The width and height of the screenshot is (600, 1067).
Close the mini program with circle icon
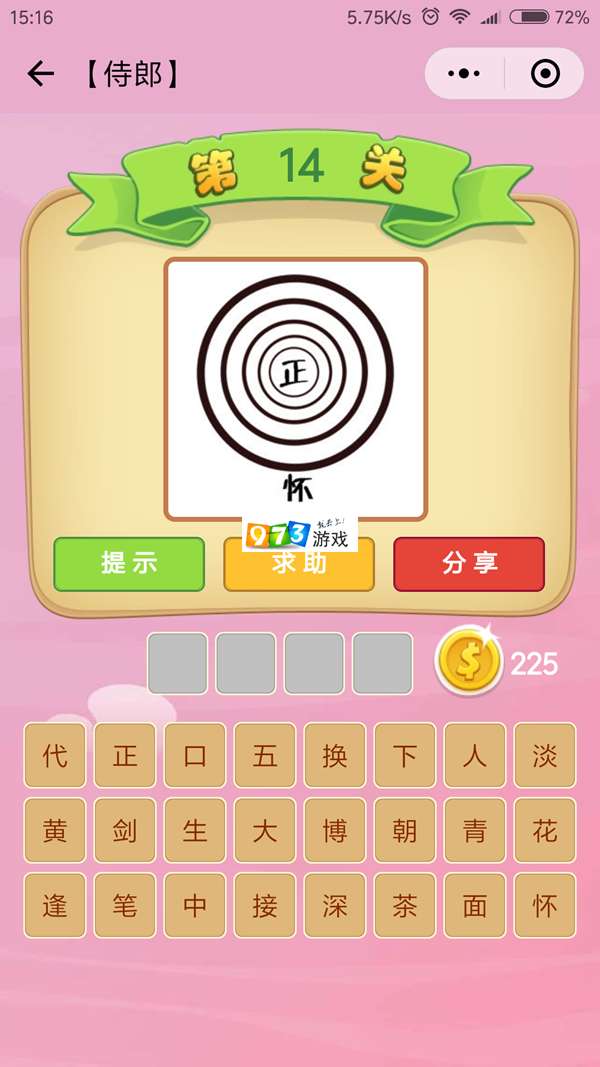tap(544, 74)
